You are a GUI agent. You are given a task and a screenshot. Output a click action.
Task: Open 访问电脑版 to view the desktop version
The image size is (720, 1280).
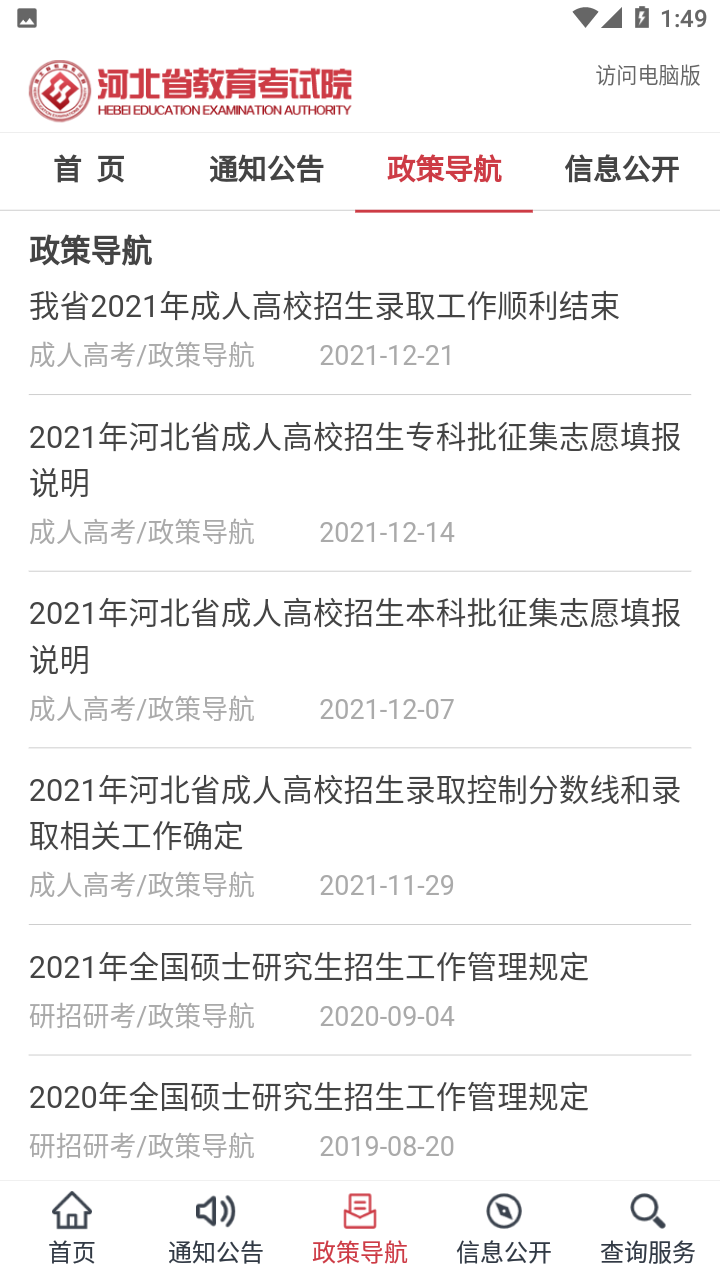click(x=648, y=75)
